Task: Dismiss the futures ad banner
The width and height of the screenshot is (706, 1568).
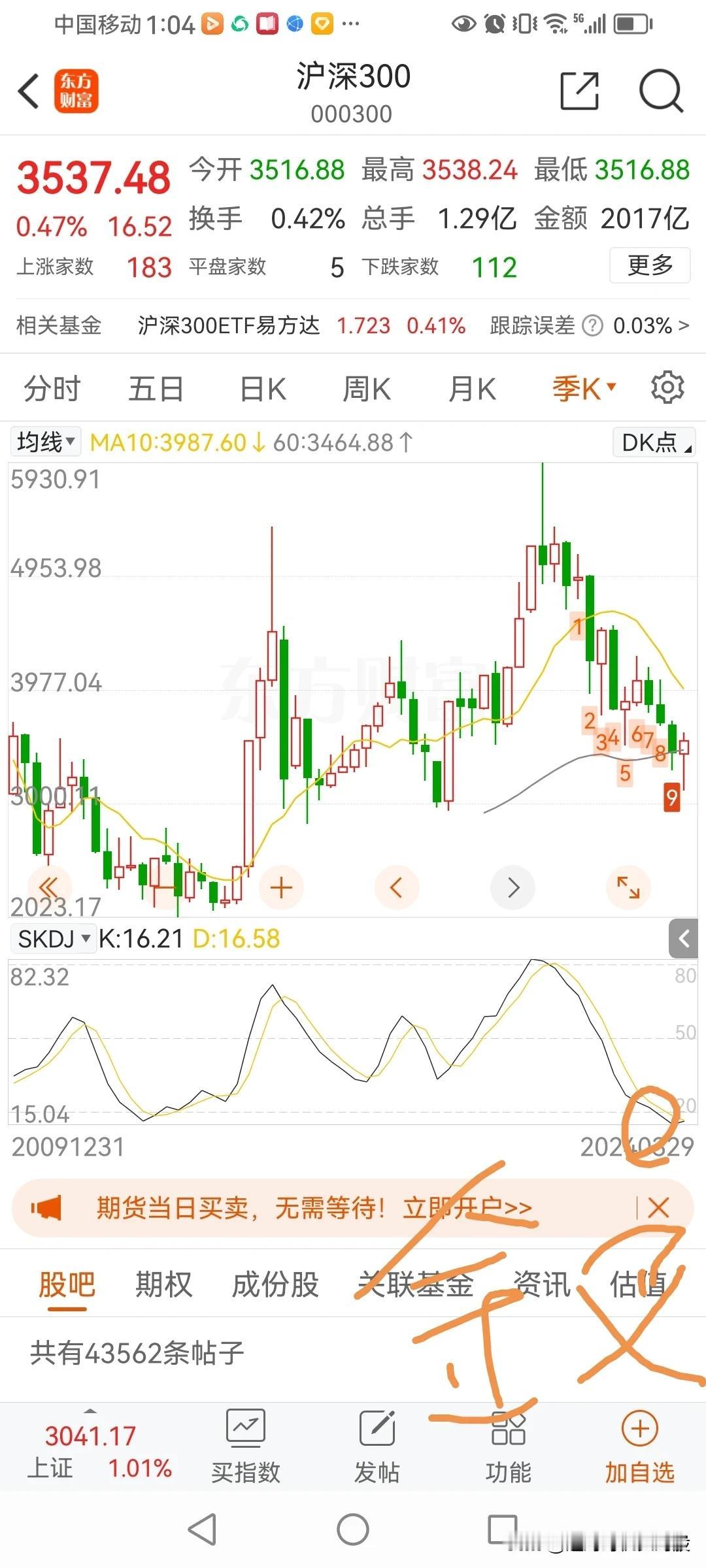Action: pyautogui.click(x=658, y=1208)
